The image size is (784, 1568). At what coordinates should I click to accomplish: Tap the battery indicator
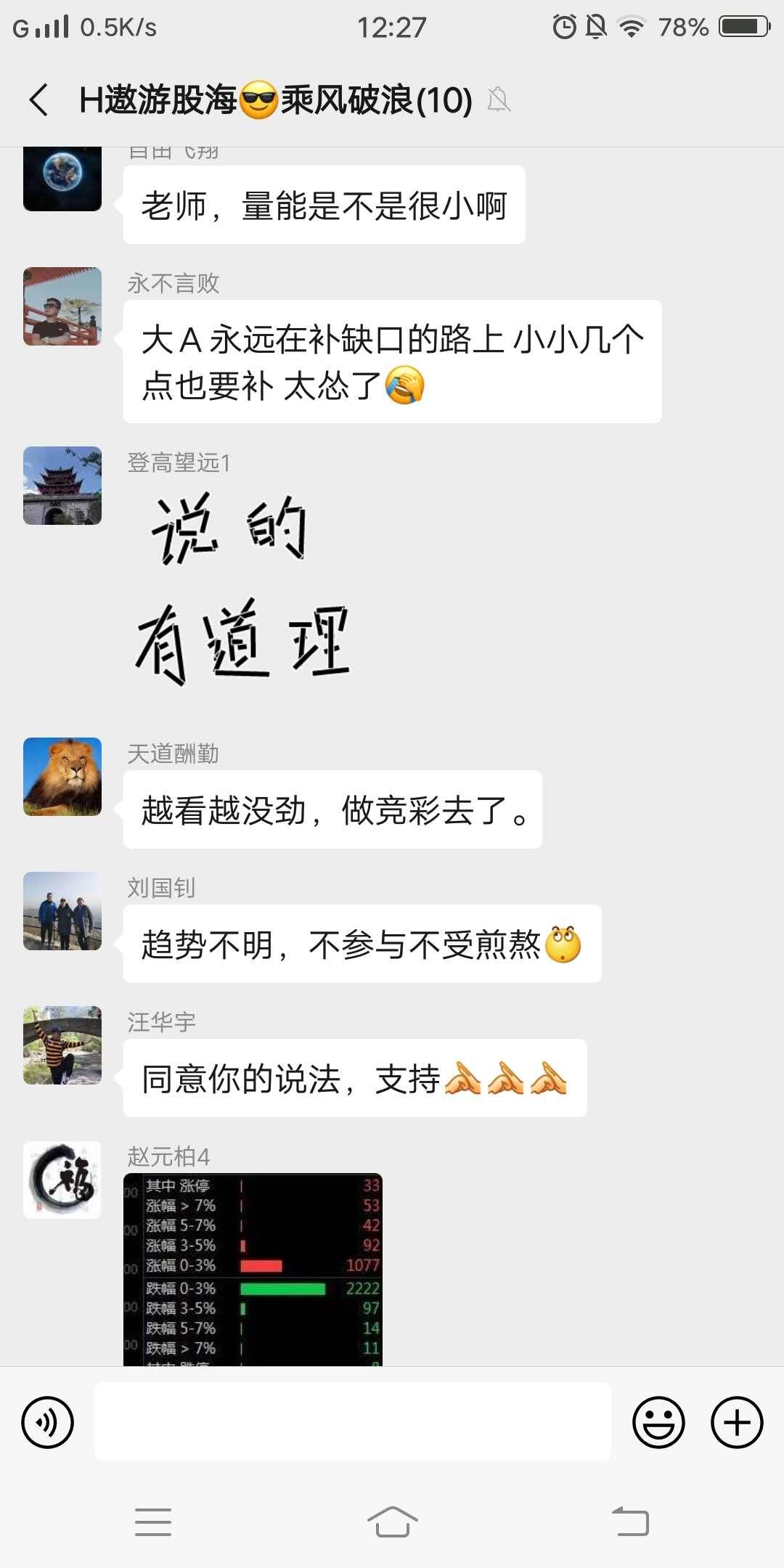[x=744, y=26]
